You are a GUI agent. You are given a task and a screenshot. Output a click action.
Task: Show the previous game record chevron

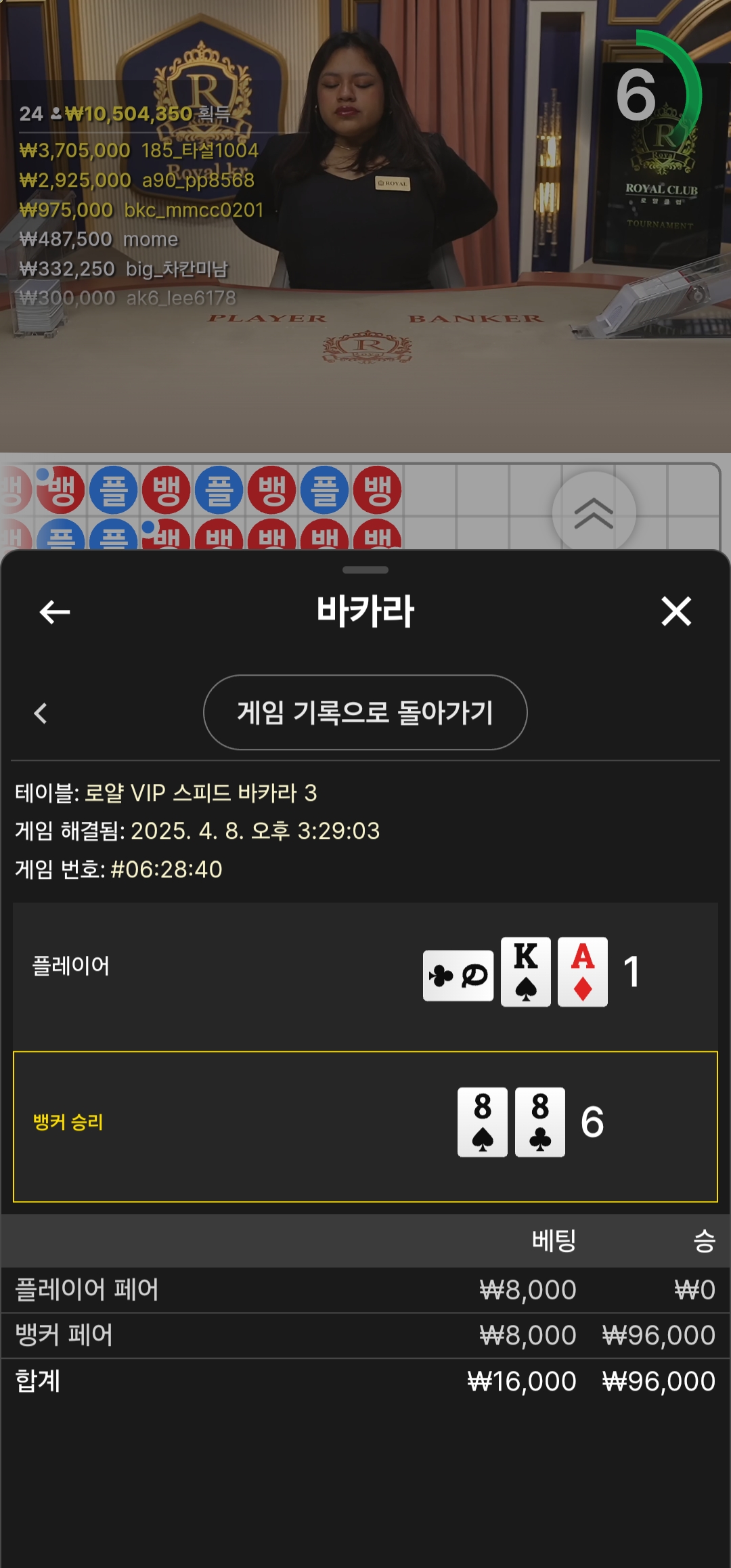41,713
